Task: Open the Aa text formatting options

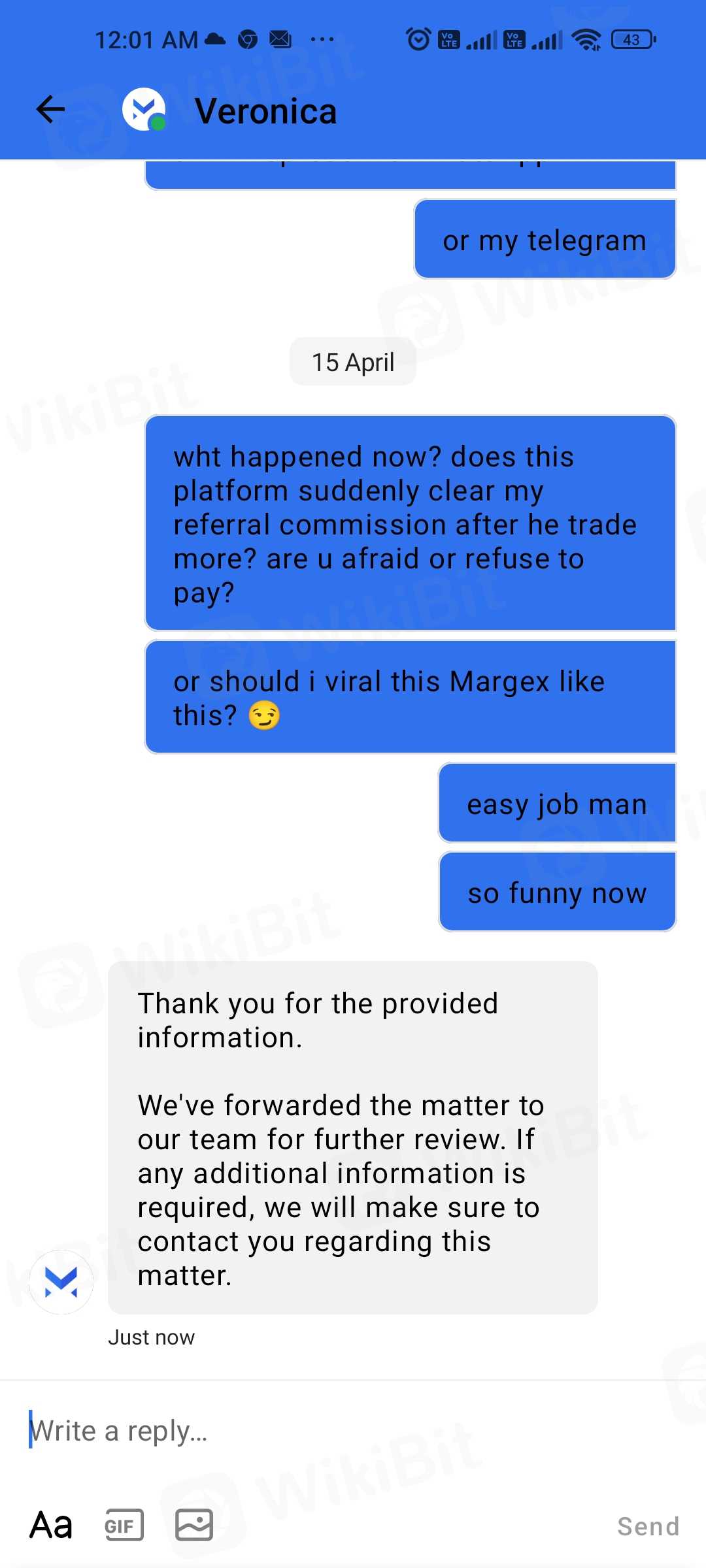Action: pos(51,1526)
